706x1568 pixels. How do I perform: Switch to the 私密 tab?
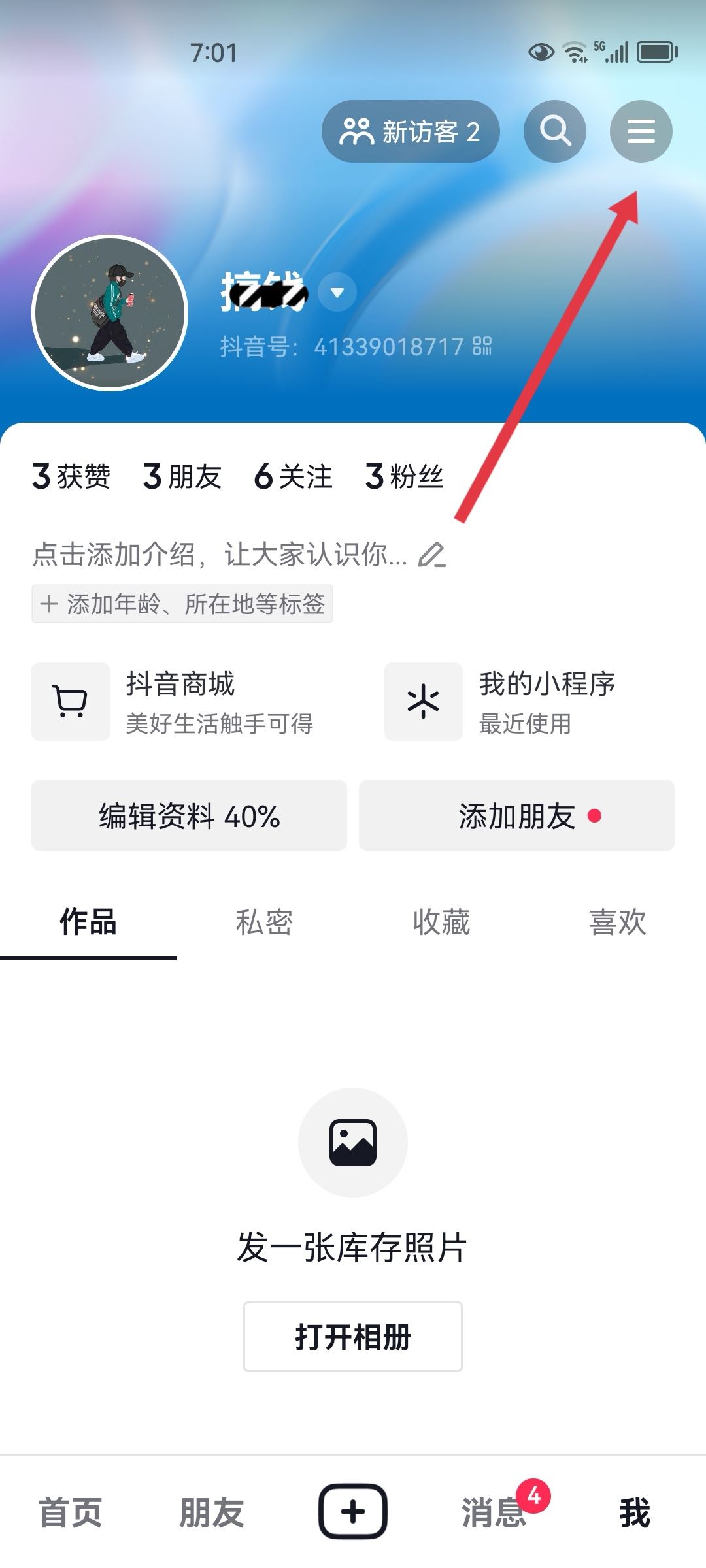coord(263,922)
